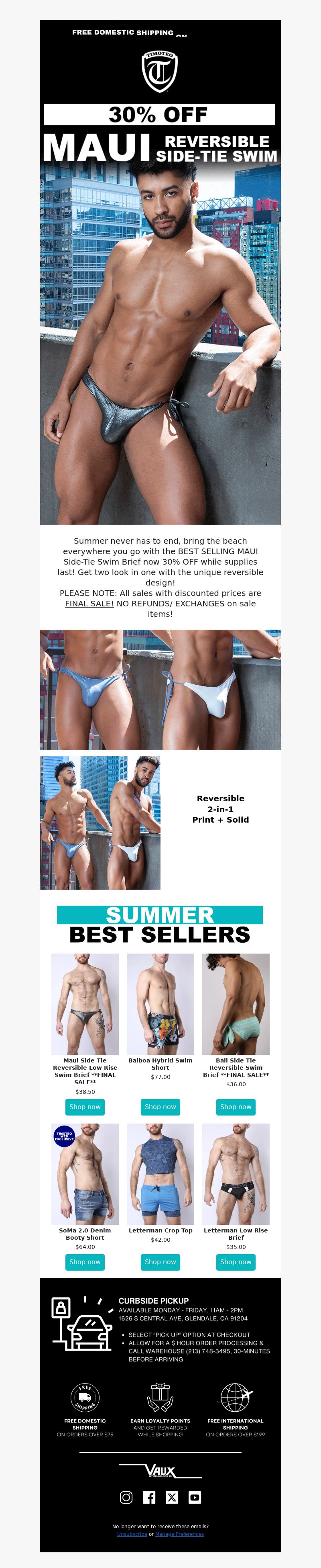Viewport: 321px width, 1568px height.
Task: Shop the SoMa 2.0 Denim Booty Short
Action: (x=85, y=1262)
